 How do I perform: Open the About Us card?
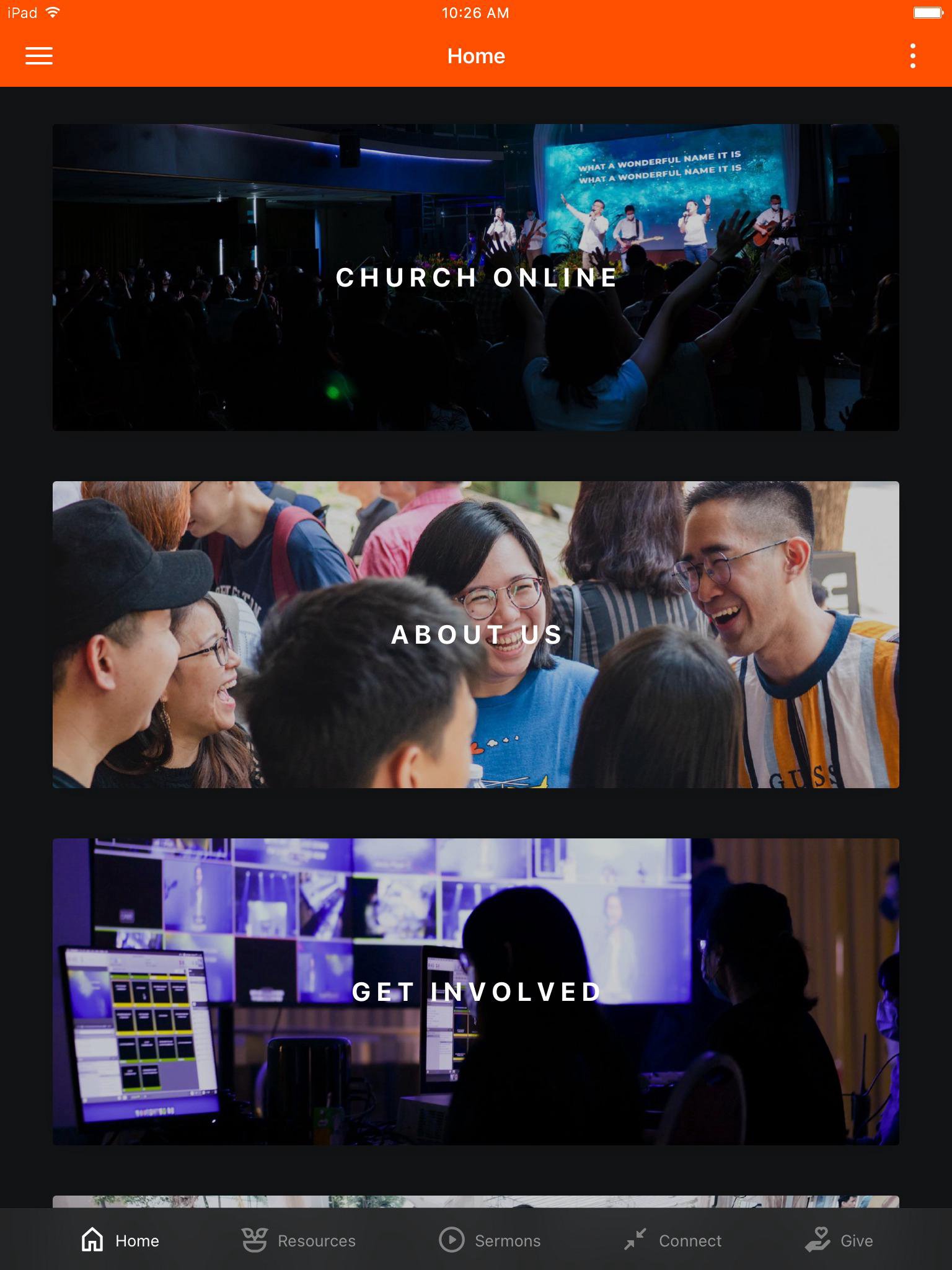pos(476,634)
